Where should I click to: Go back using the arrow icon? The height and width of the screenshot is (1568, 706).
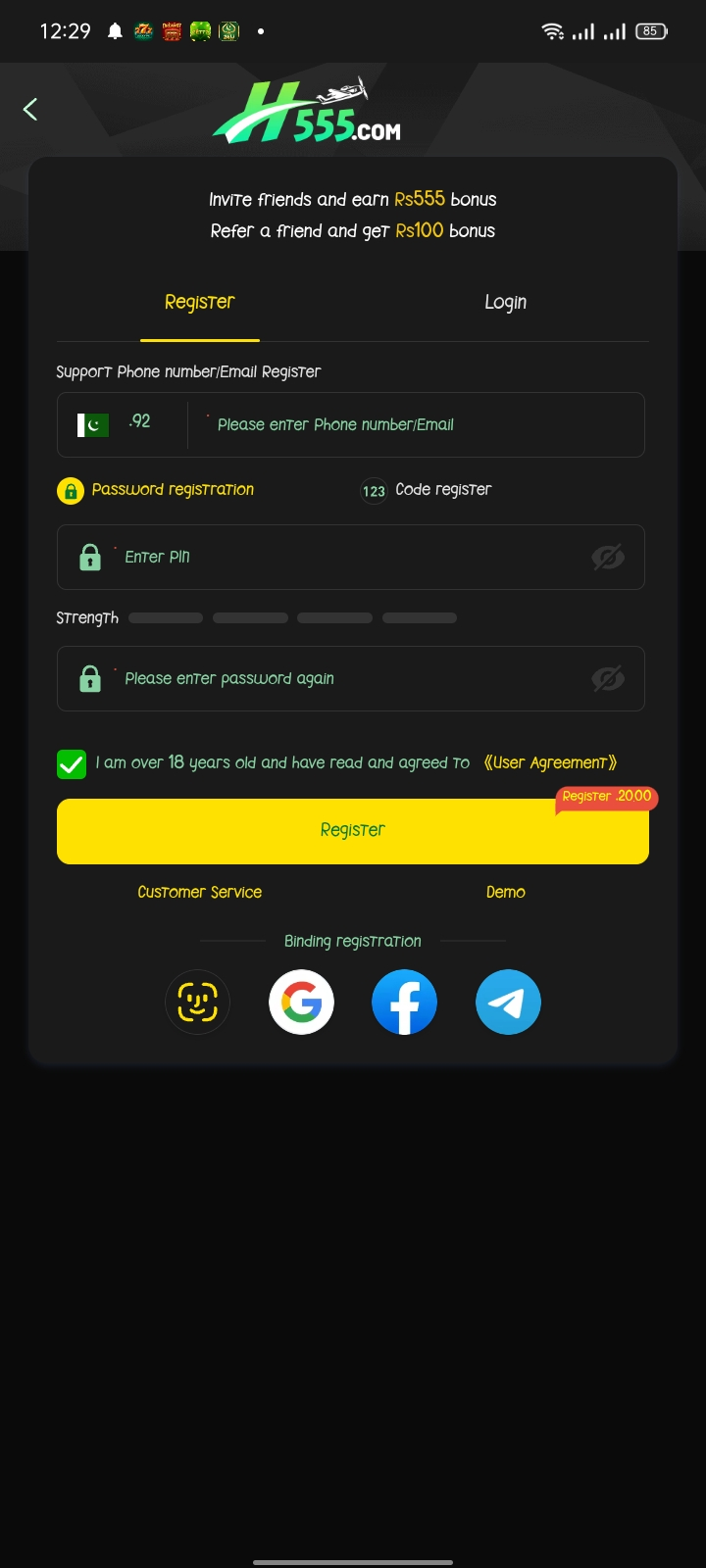pyautogui.click(x=30, y=109)
